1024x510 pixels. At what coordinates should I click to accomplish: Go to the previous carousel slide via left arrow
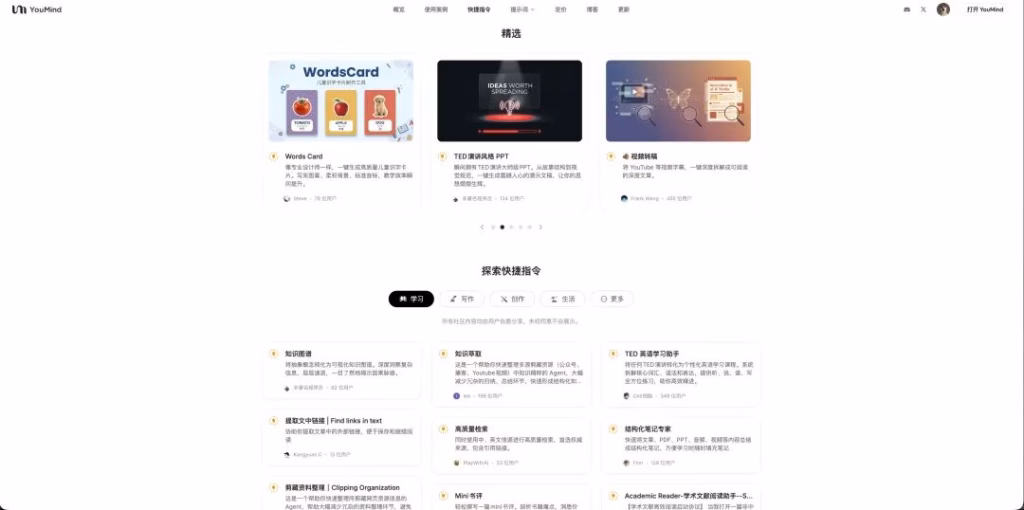point(482,227)
